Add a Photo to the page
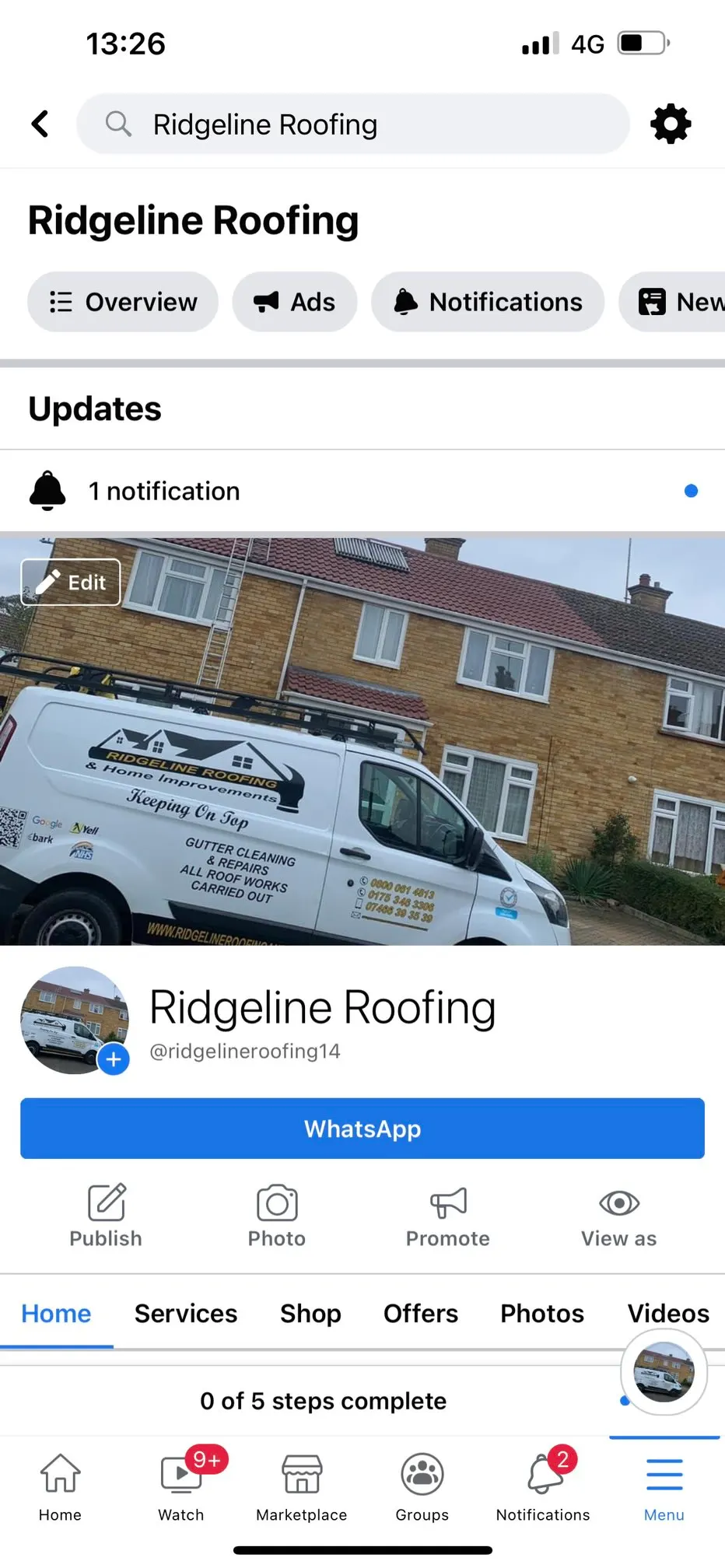 click(x=277, y=1216)
